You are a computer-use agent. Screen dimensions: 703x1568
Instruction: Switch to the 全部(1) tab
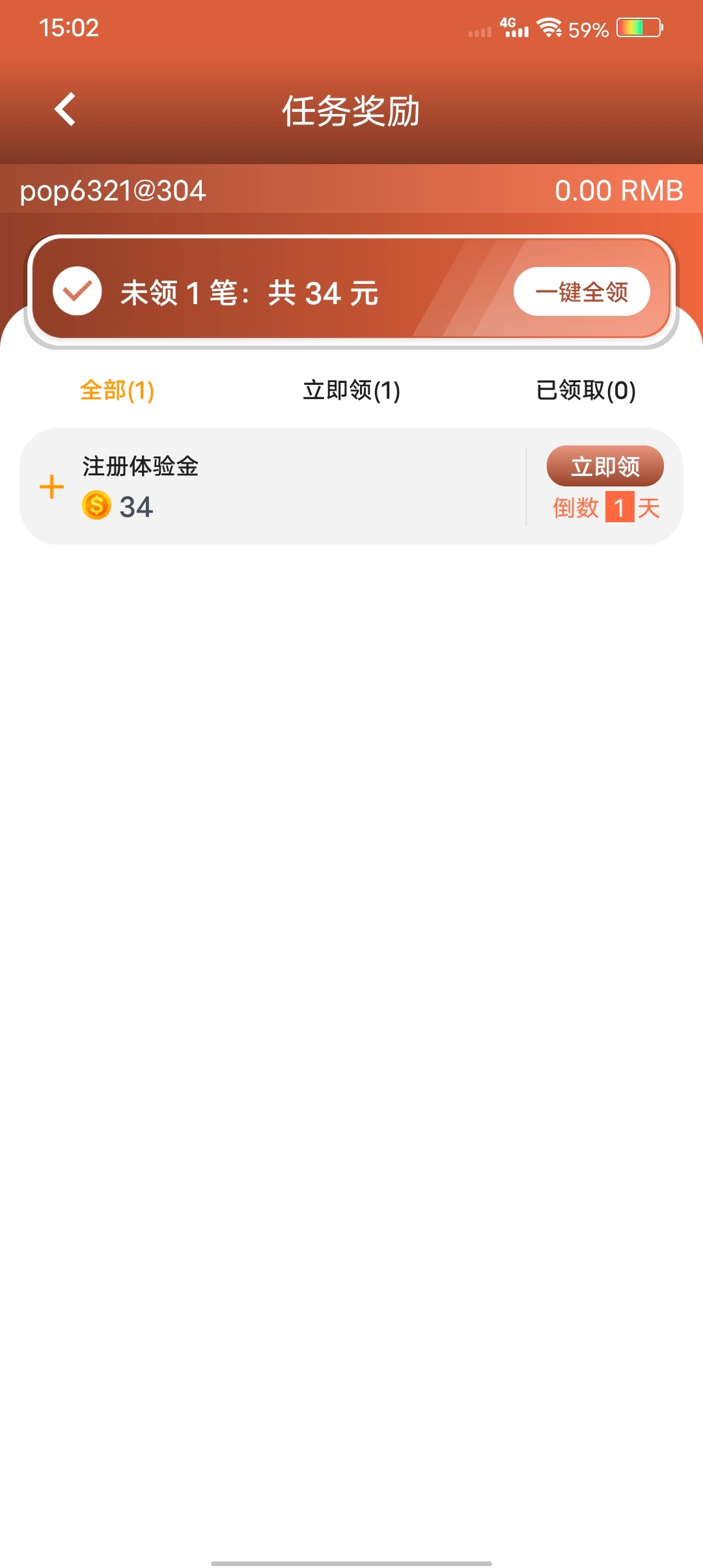(116, 391)
